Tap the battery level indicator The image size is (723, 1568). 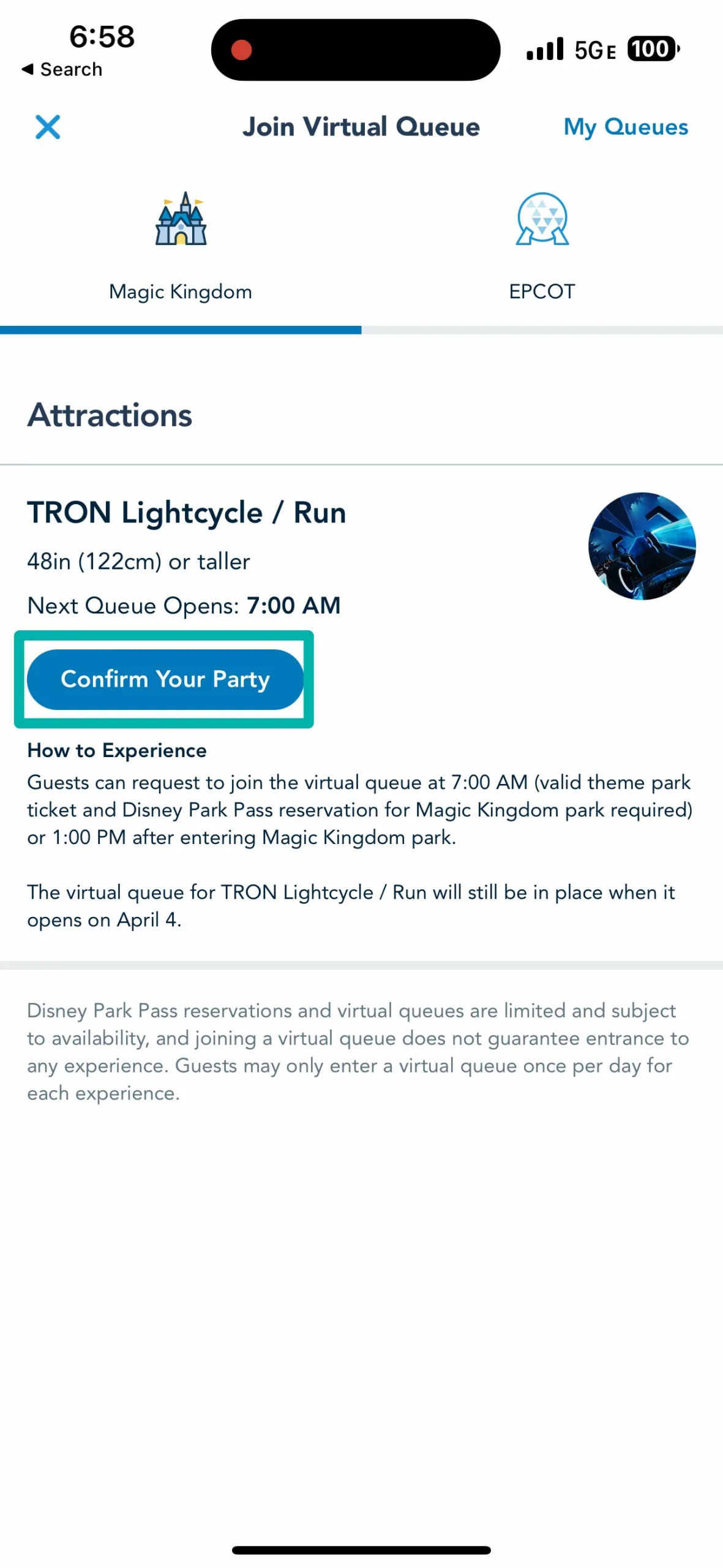(651, 48)
